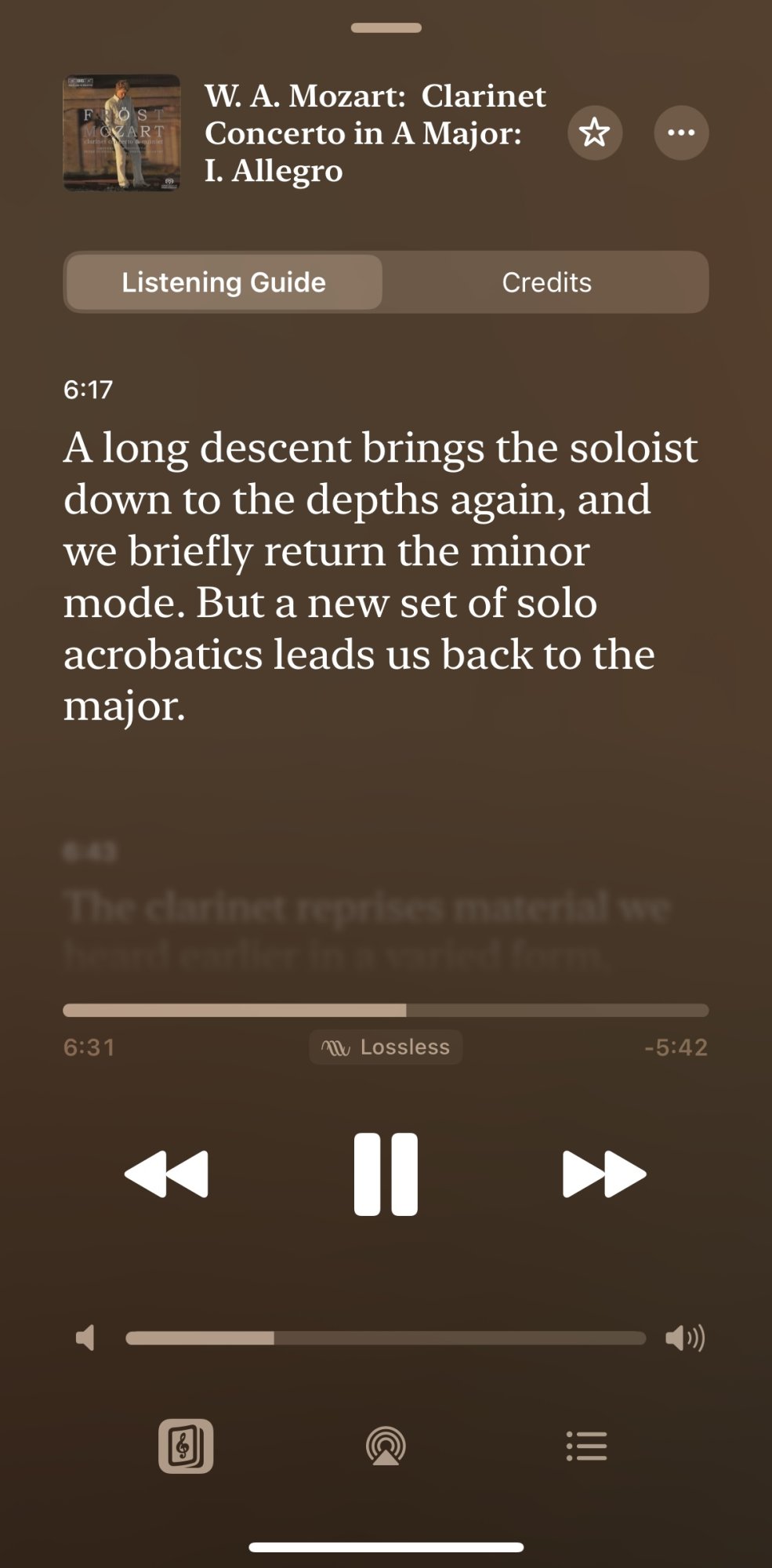Viewport: 772px width, 1568px height.
Task: Toggle the listening guide booklet button
Action: [x=186, y=1446]
